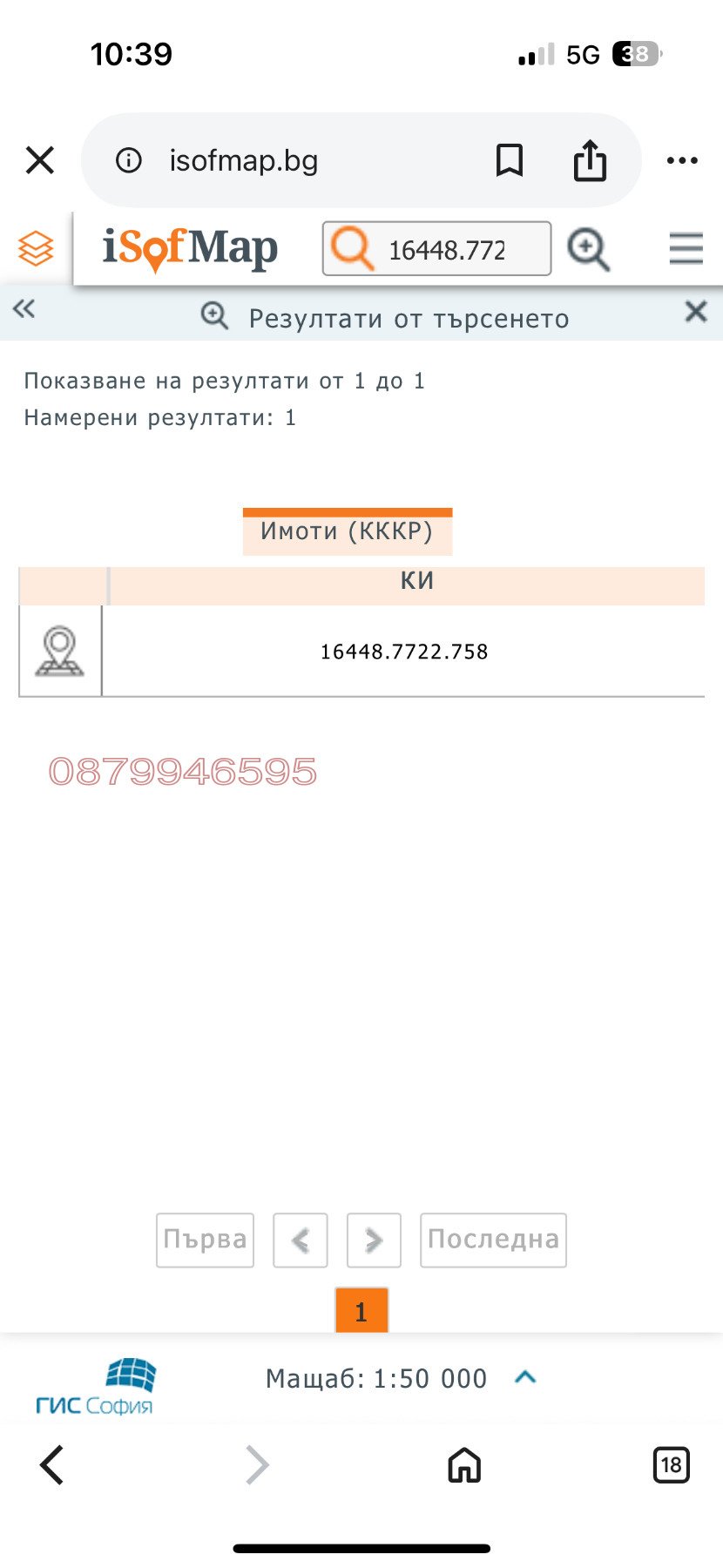The width and height of the screenshot is (723, 1568).
Task: Go to previous results page
Action: coord(301,1240)
